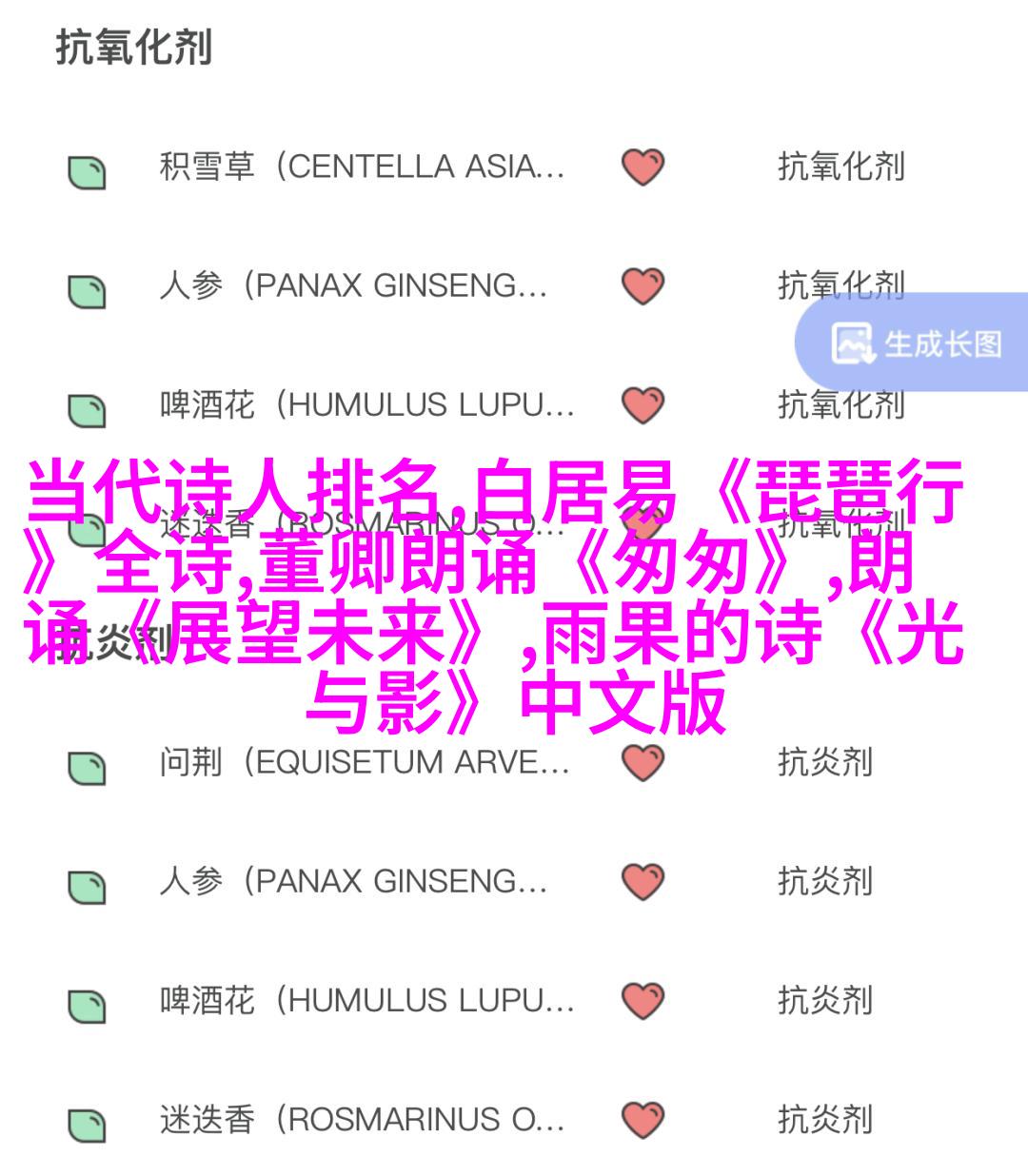This screenshot has width=1028, height=1176.
Task: Tap the heart icon beside 问荆
Action: [642, 763]
